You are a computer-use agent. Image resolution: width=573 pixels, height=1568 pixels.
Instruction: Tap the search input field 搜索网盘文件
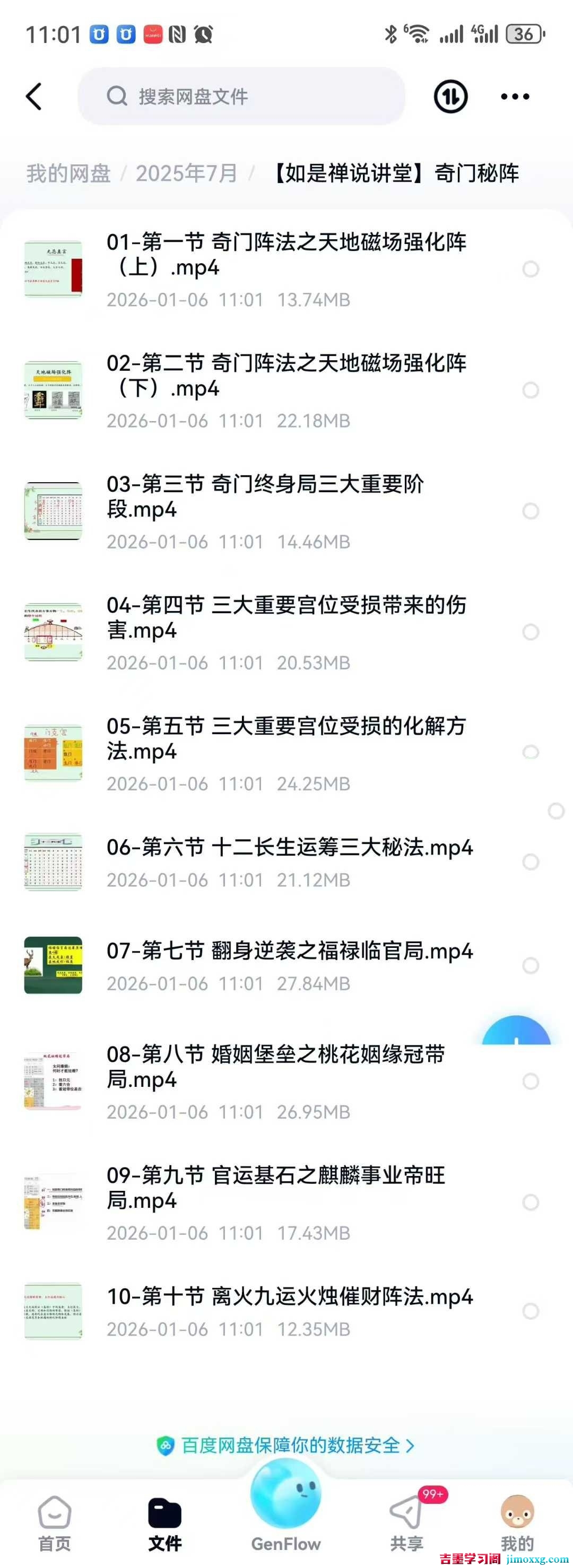click(x=244, y=96)
